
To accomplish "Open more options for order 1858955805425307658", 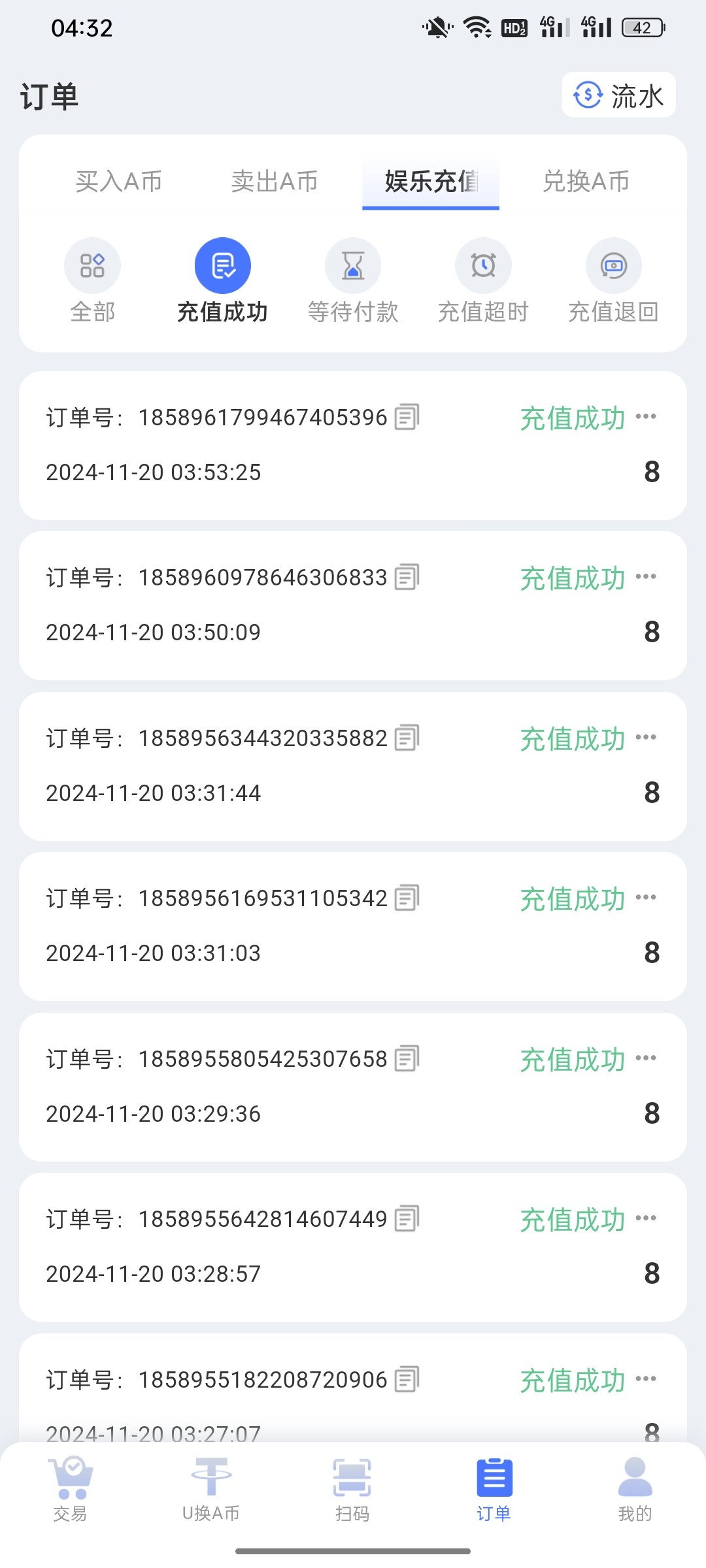I will click(646, 1058).
